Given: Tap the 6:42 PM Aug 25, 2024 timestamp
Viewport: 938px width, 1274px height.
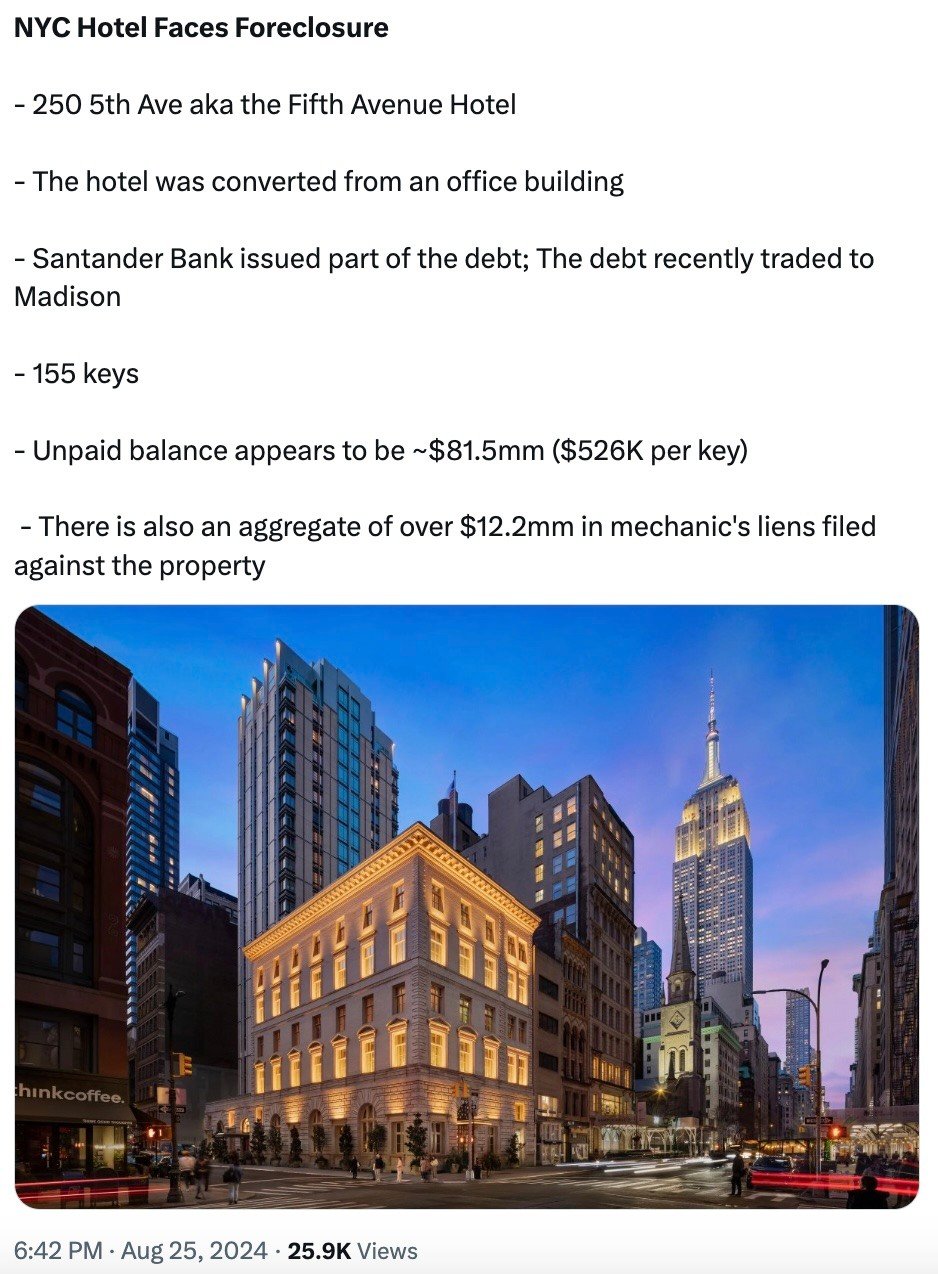Looking at the screenshot, I should click(141, 1250).
